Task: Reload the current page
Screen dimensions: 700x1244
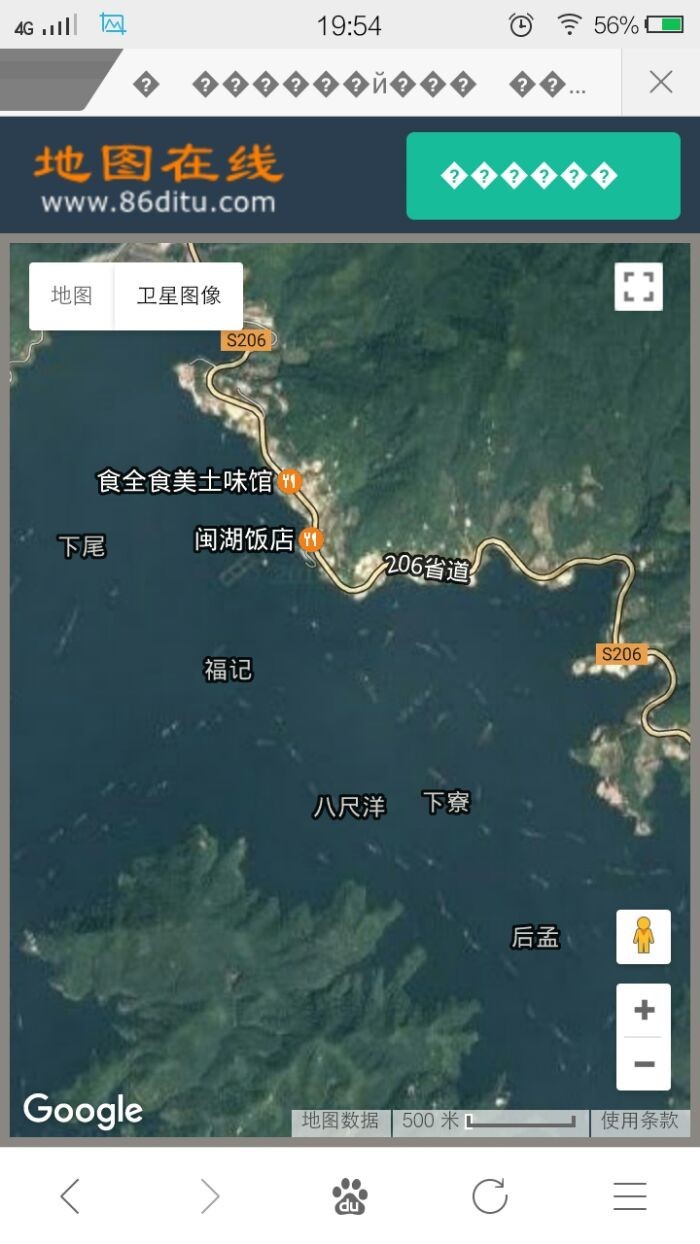Action: [x=489, y=1196]
